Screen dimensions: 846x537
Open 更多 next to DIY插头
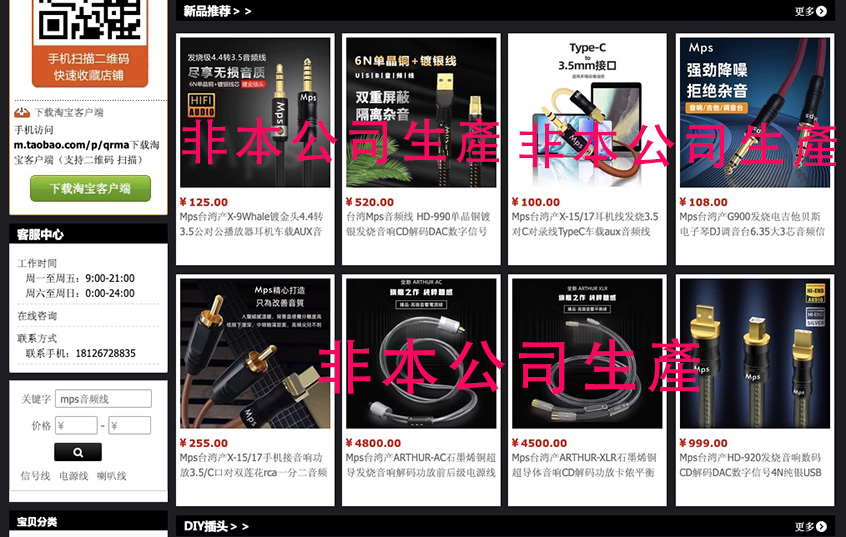tap(810, 526)
